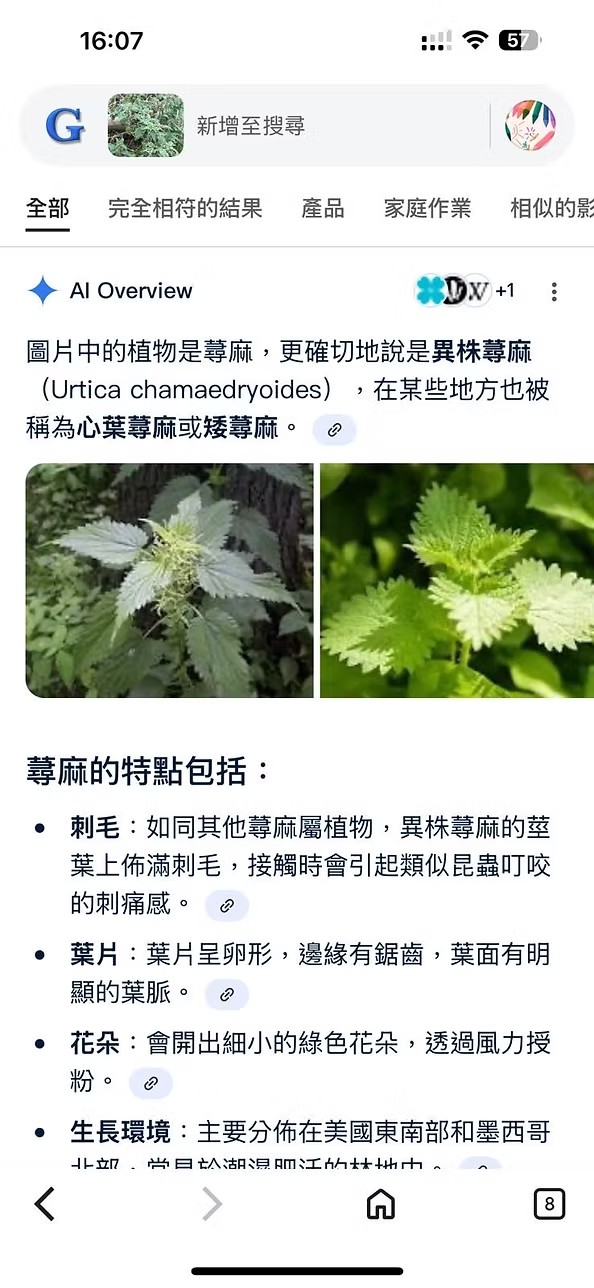Open the account profile avatar
This screenshot has height=1288, width=594.
pos(530,126)
